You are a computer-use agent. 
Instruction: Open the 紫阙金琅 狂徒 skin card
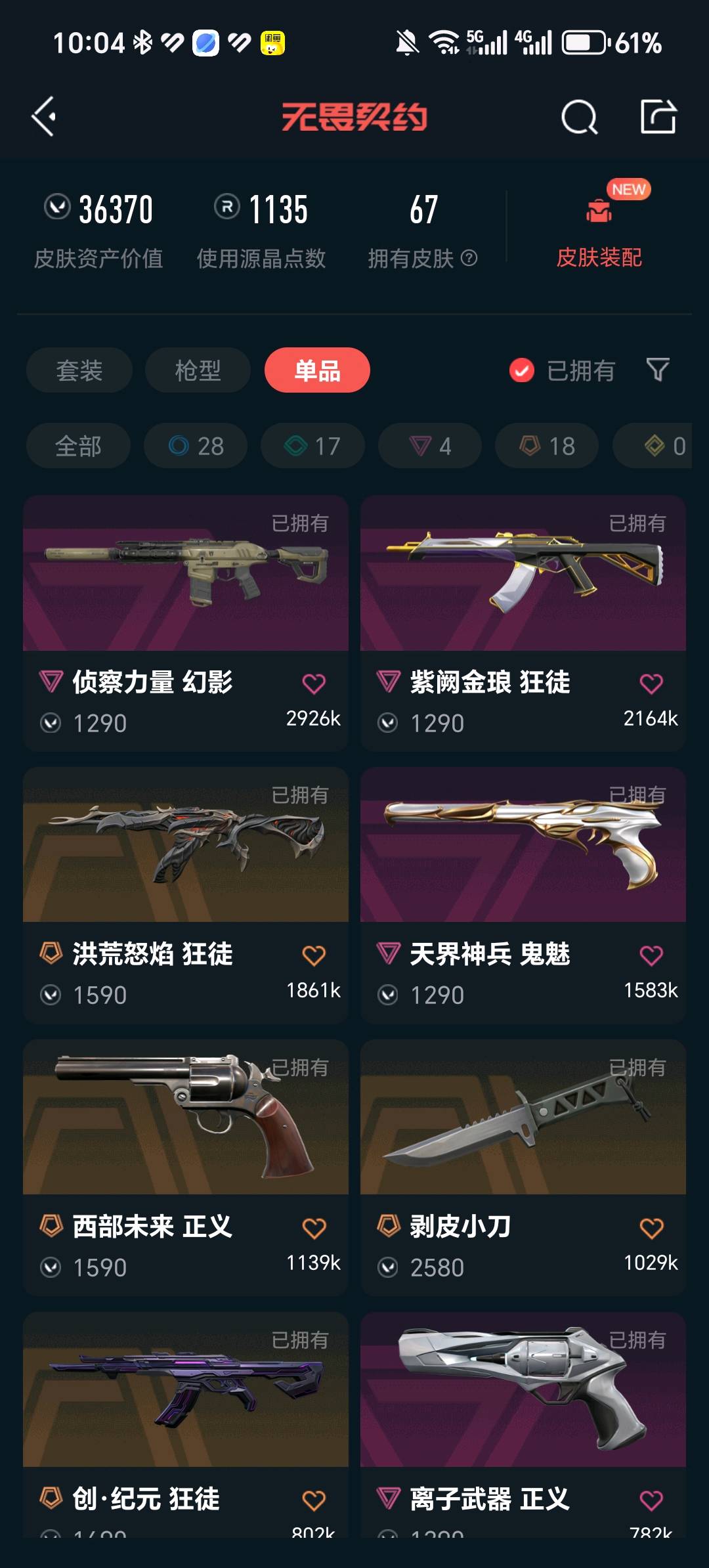(523, 623)
